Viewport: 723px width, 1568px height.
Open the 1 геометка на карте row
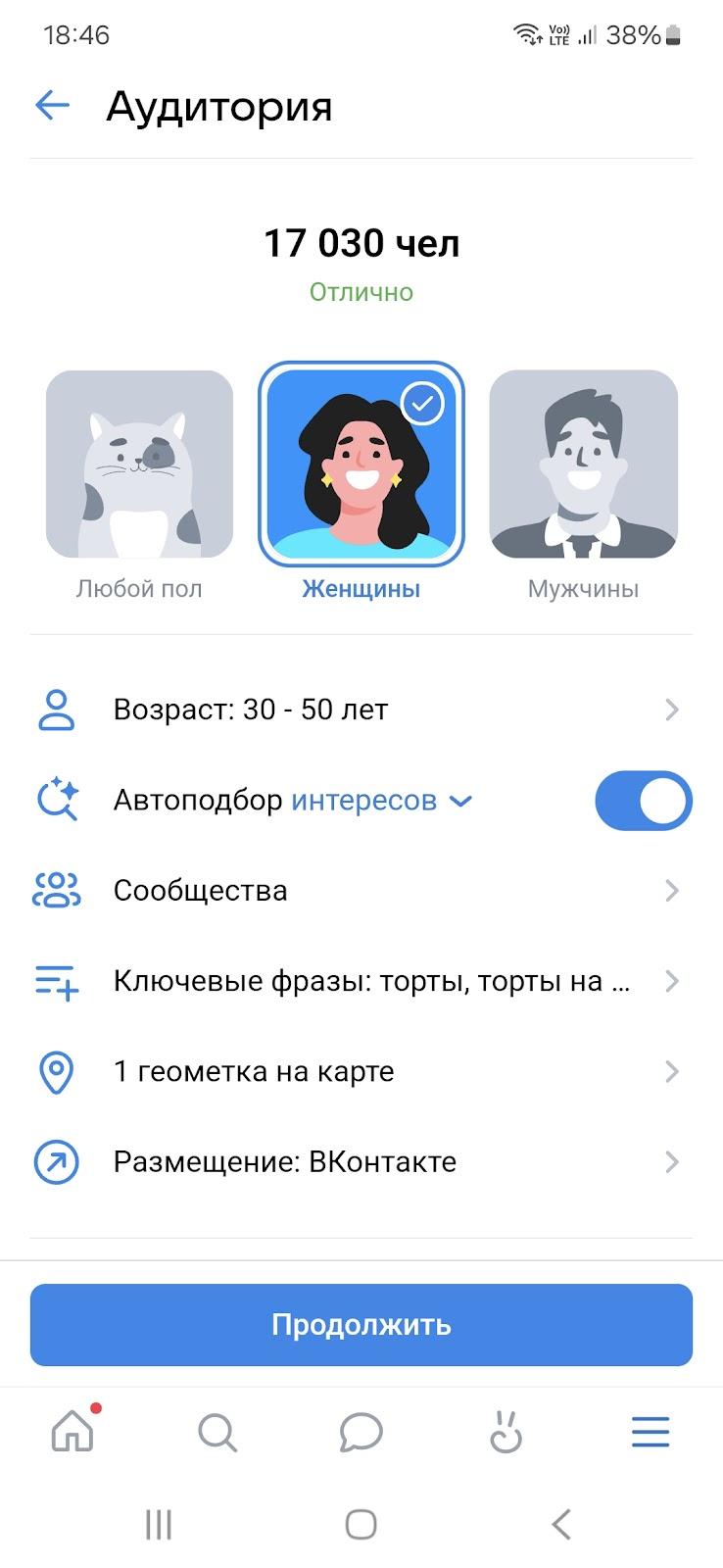click(x=361, y=1071)
